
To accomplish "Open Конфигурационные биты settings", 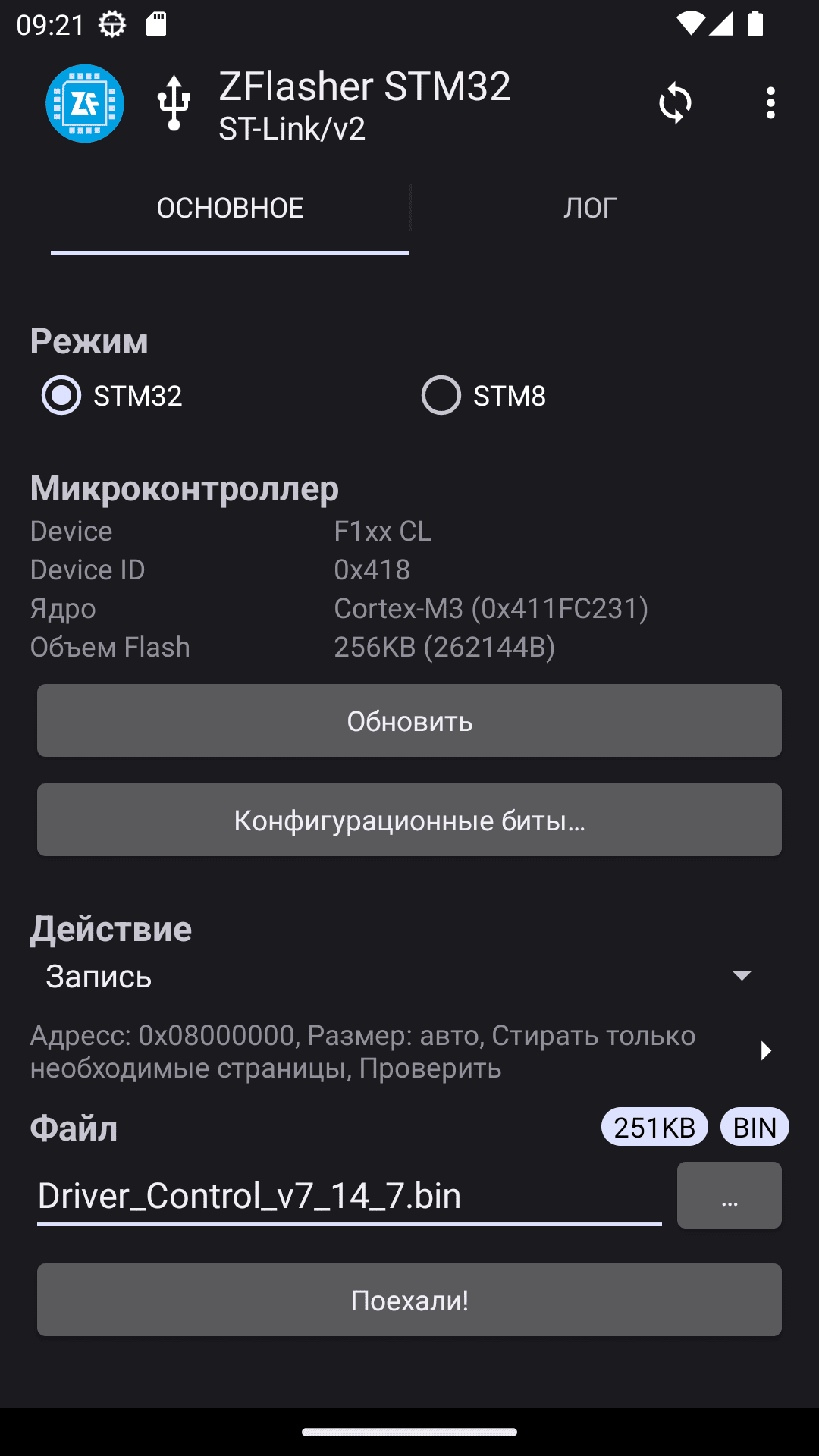I will 409,820.
